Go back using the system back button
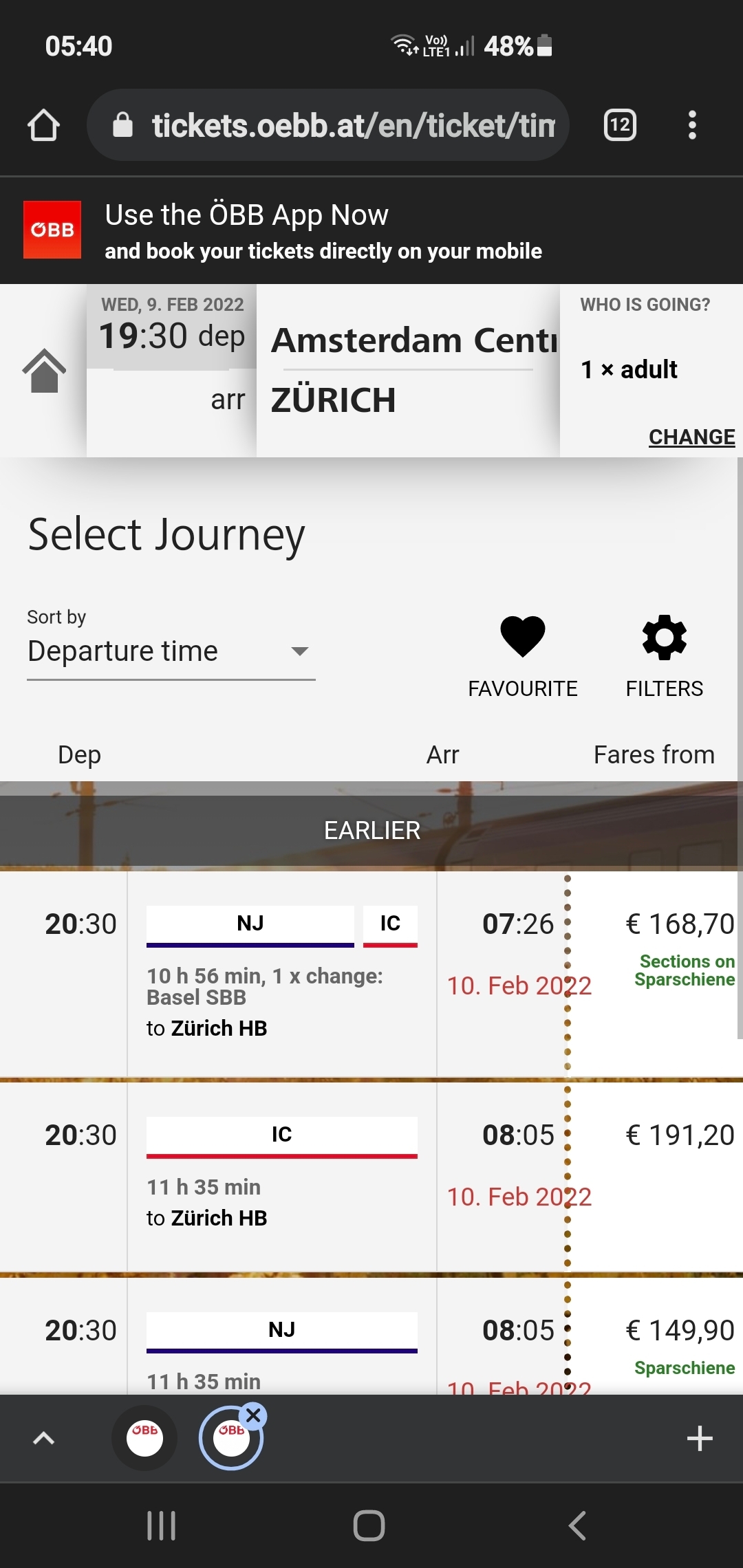The image size is (743, 1568). click(577, 1525)
